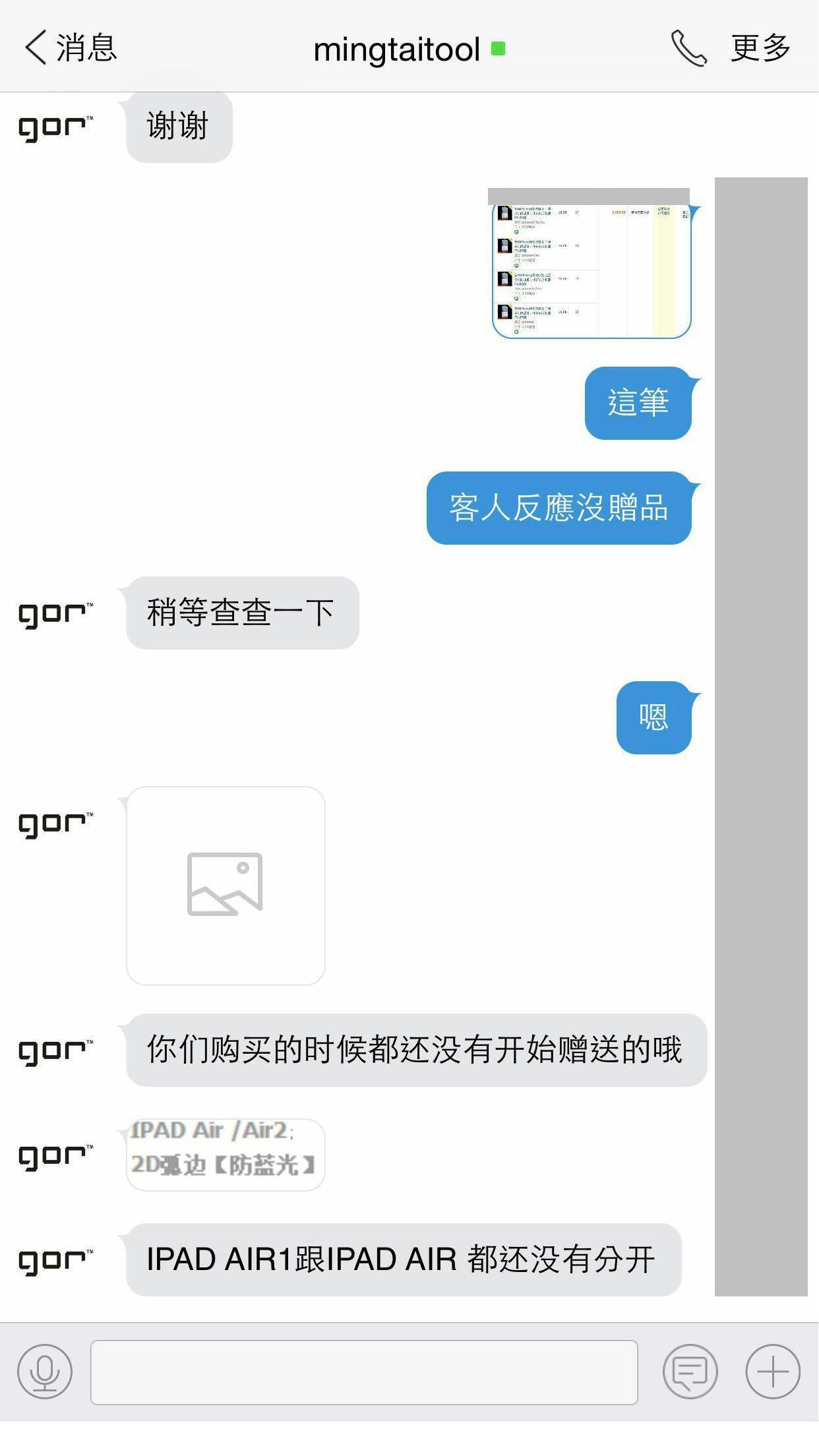This screenshot has height=1456, width=819.
Task: Start a voice call with mingtaitool
Action: 688,48
